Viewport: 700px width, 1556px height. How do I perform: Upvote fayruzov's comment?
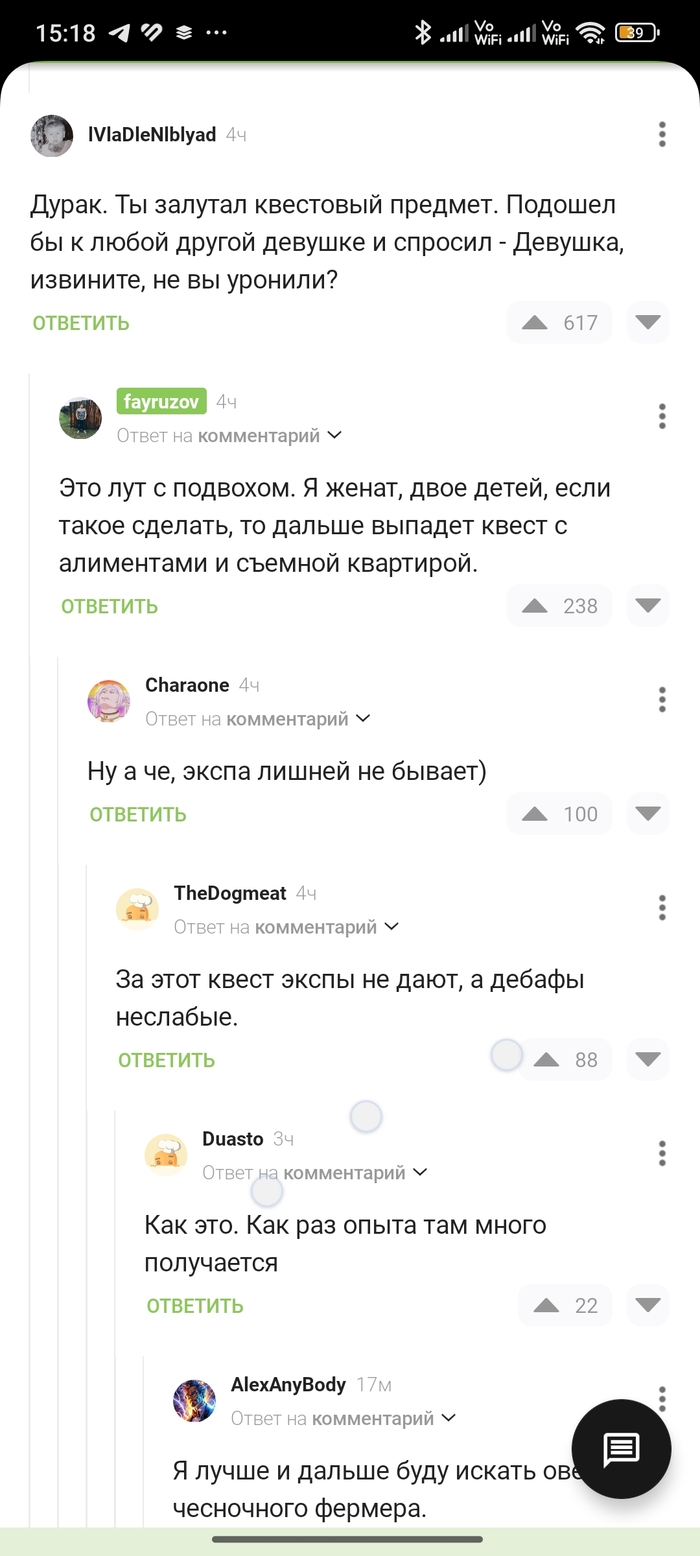tap(535, 606)
